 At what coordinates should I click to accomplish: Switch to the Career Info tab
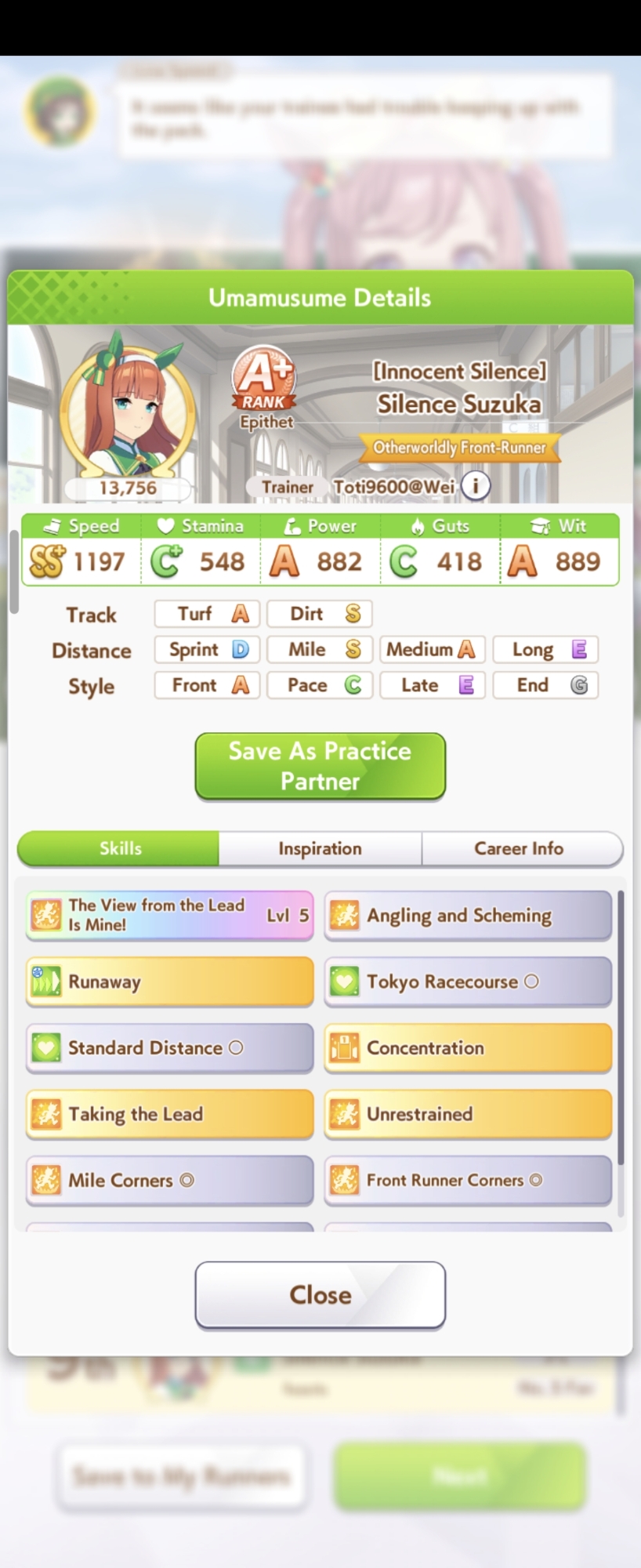pyautogui.click(x=519, y=848)
